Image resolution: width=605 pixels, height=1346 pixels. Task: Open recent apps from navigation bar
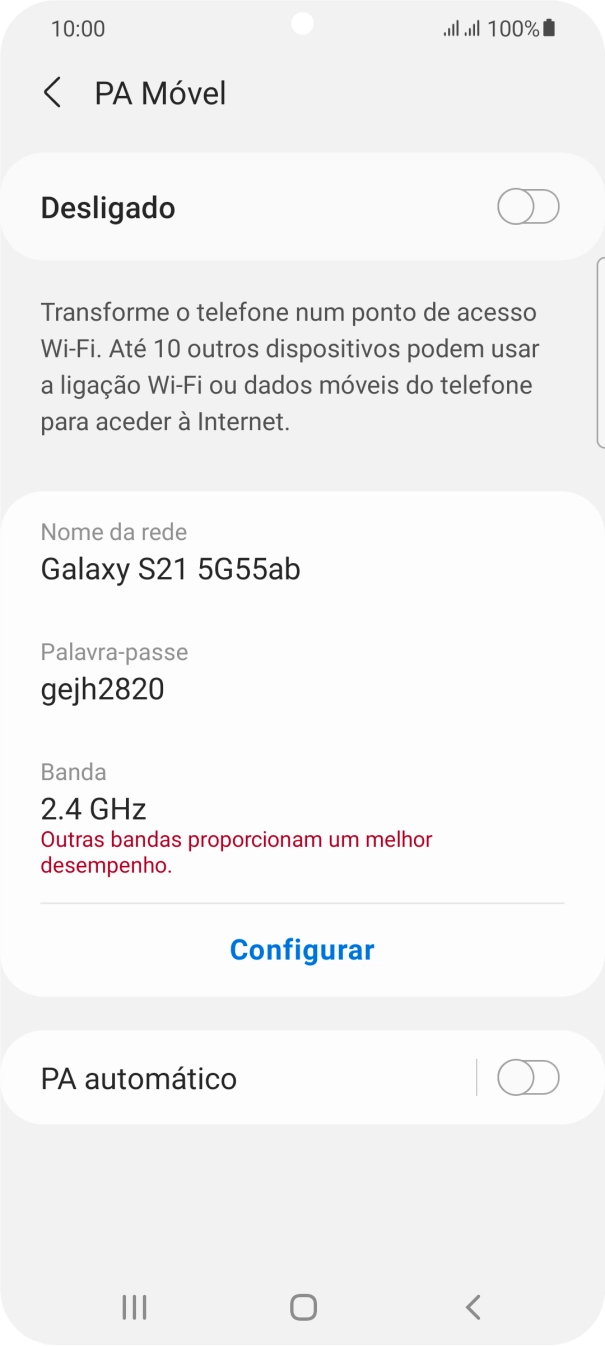134,1306
